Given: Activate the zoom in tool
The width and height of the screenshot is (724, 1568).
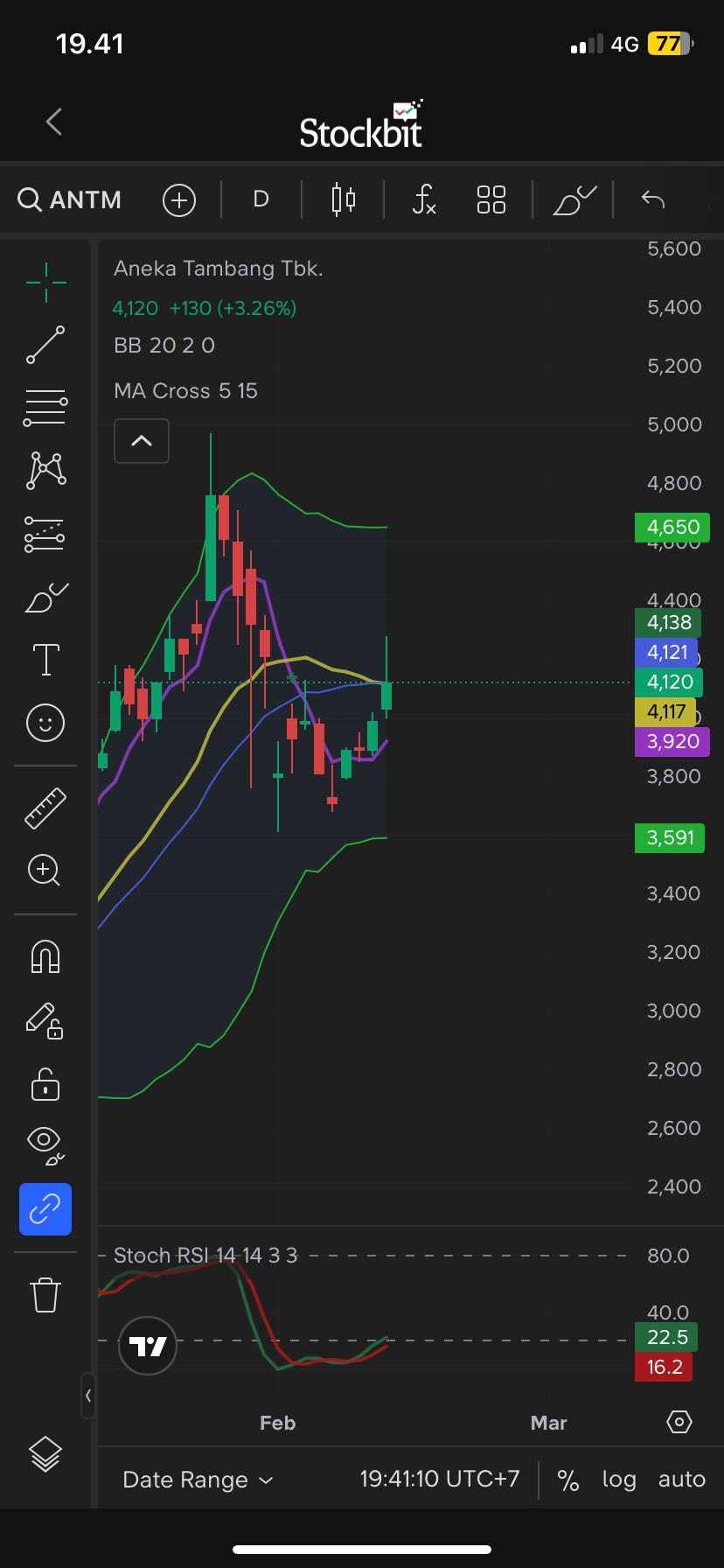Looking at the screenshot, I should pos(45,871).
